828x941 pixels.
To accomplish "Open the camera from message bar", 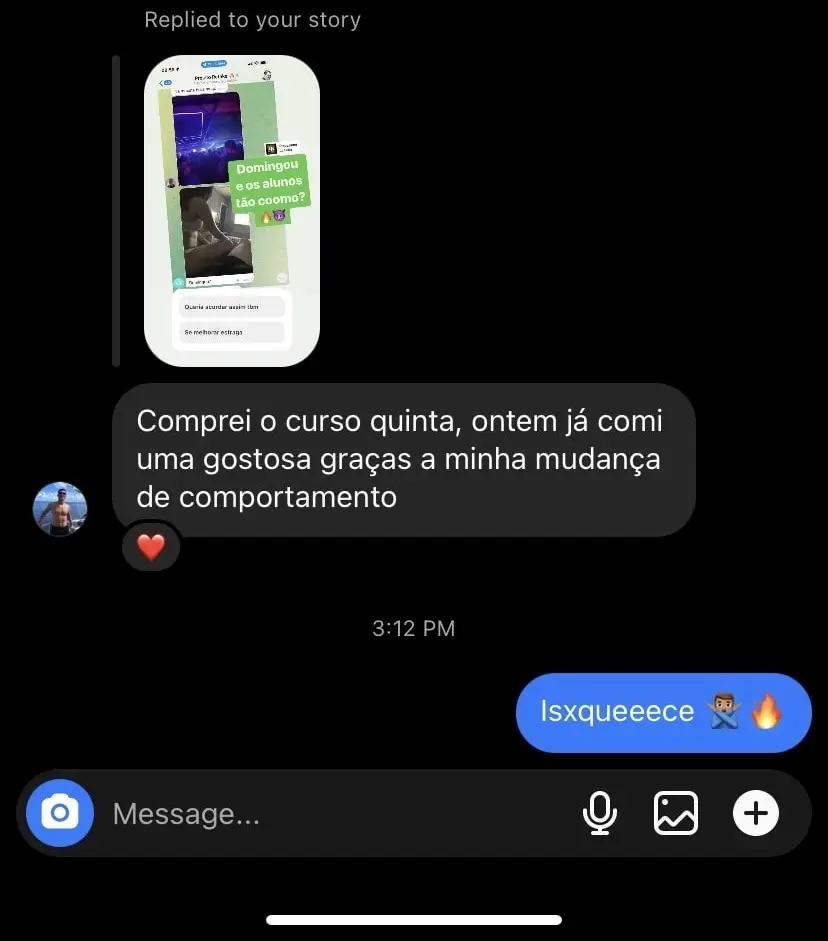I will pos(59,813).
